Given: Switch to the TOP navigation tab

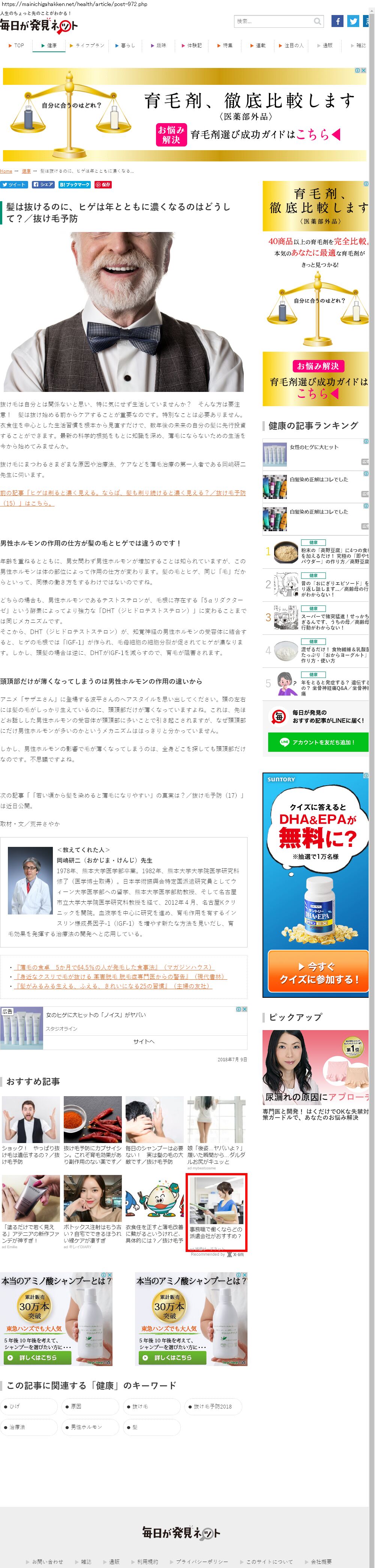Looking at the screenshot, I should [x=16, y=46].
